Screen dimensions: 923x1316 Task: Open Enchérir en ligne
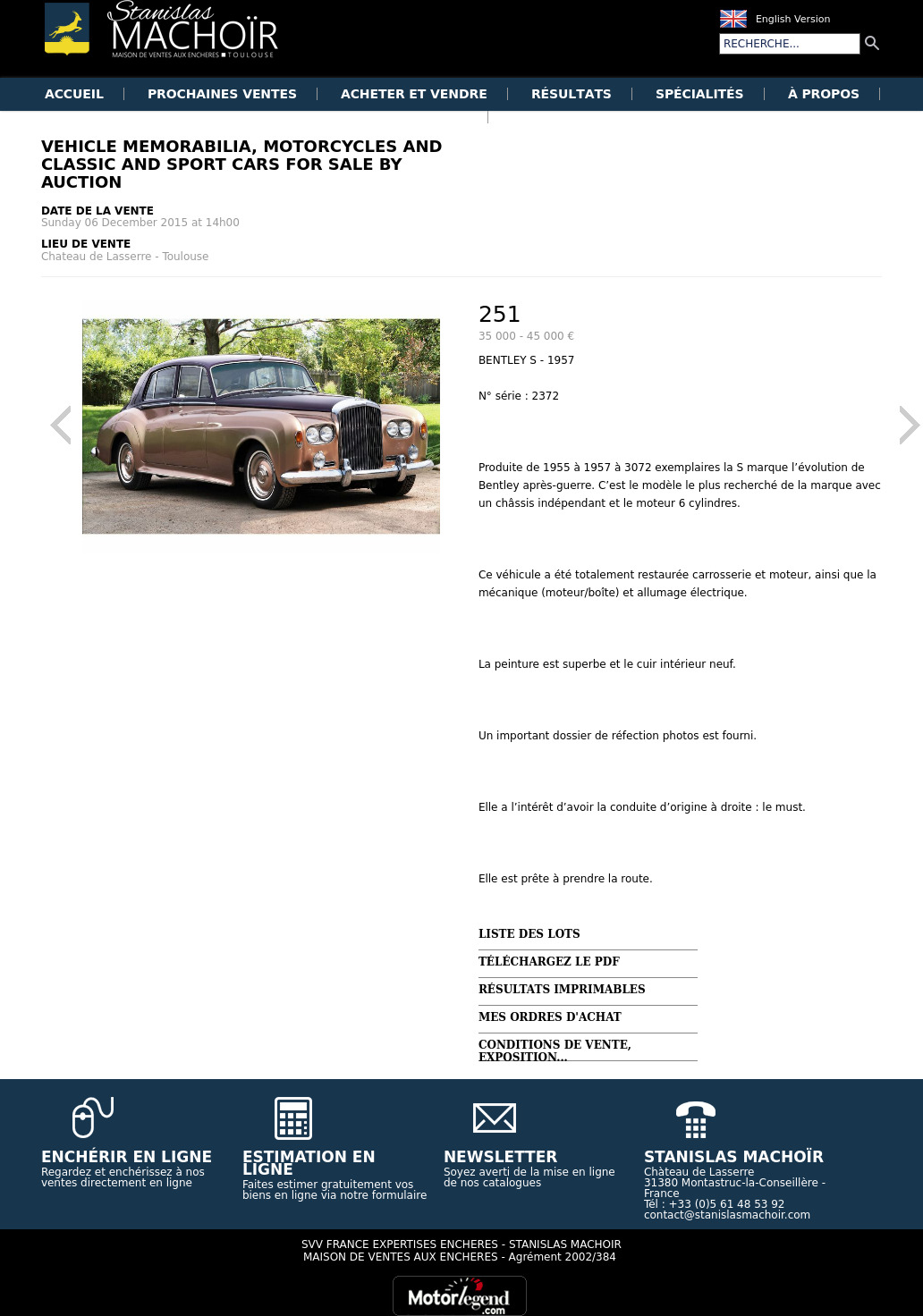[126, 1156]
